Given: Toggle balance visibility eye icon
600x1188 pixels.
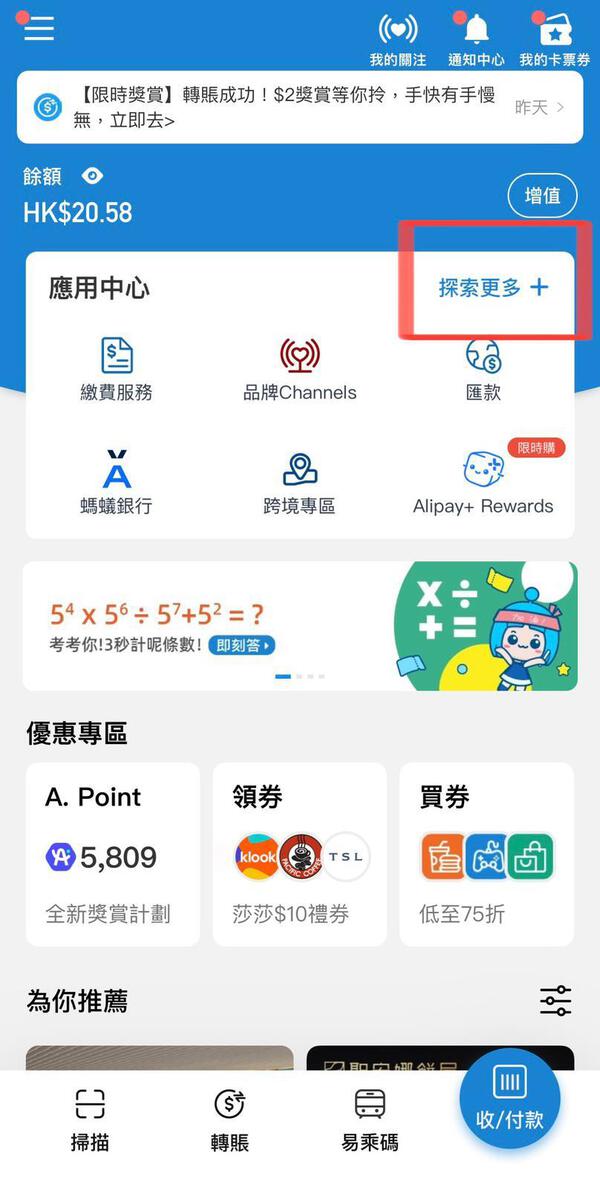Looking at the screenshot, I should pos(92,176).
